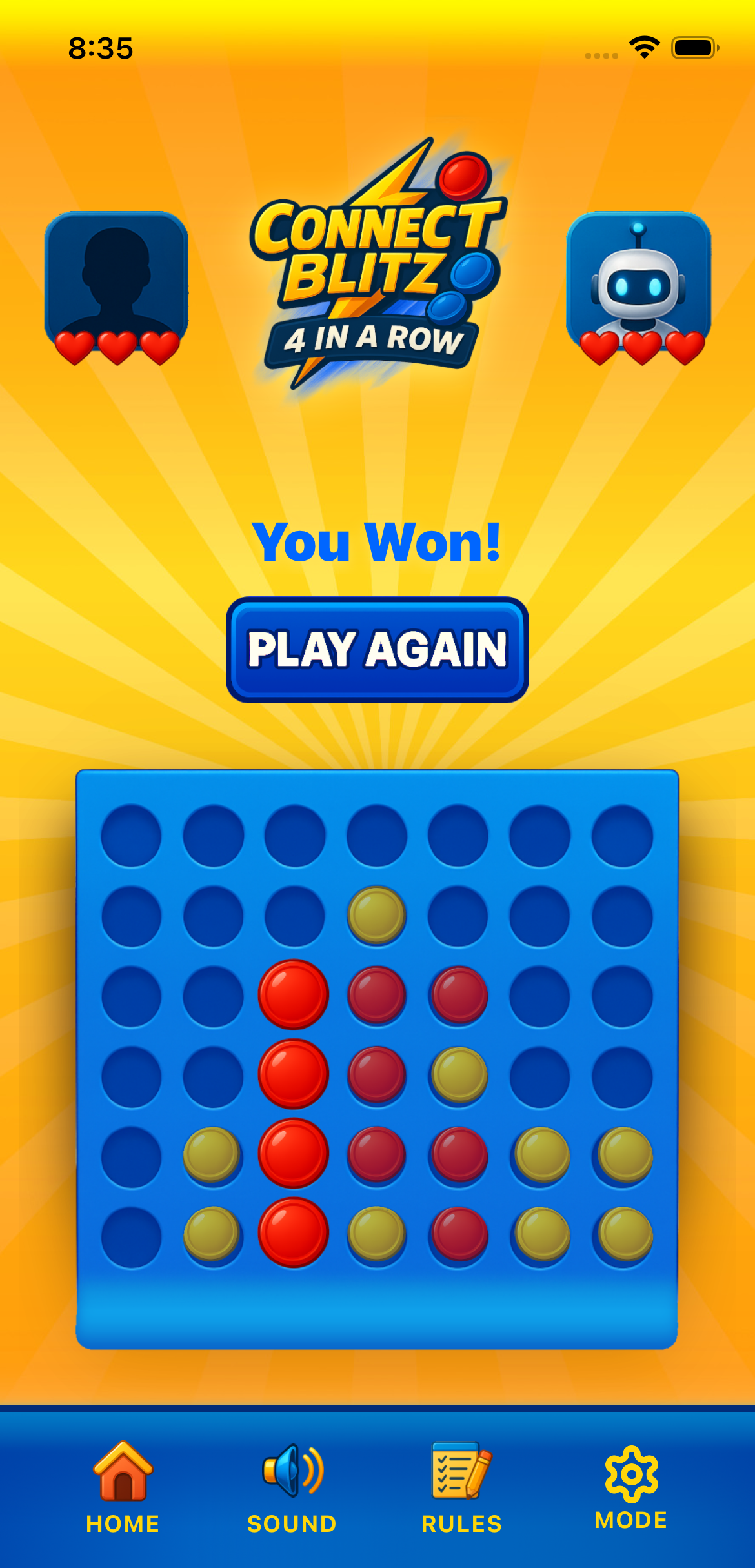
Task: Tap the Play Again button
Action: click(x=377, y=649)
